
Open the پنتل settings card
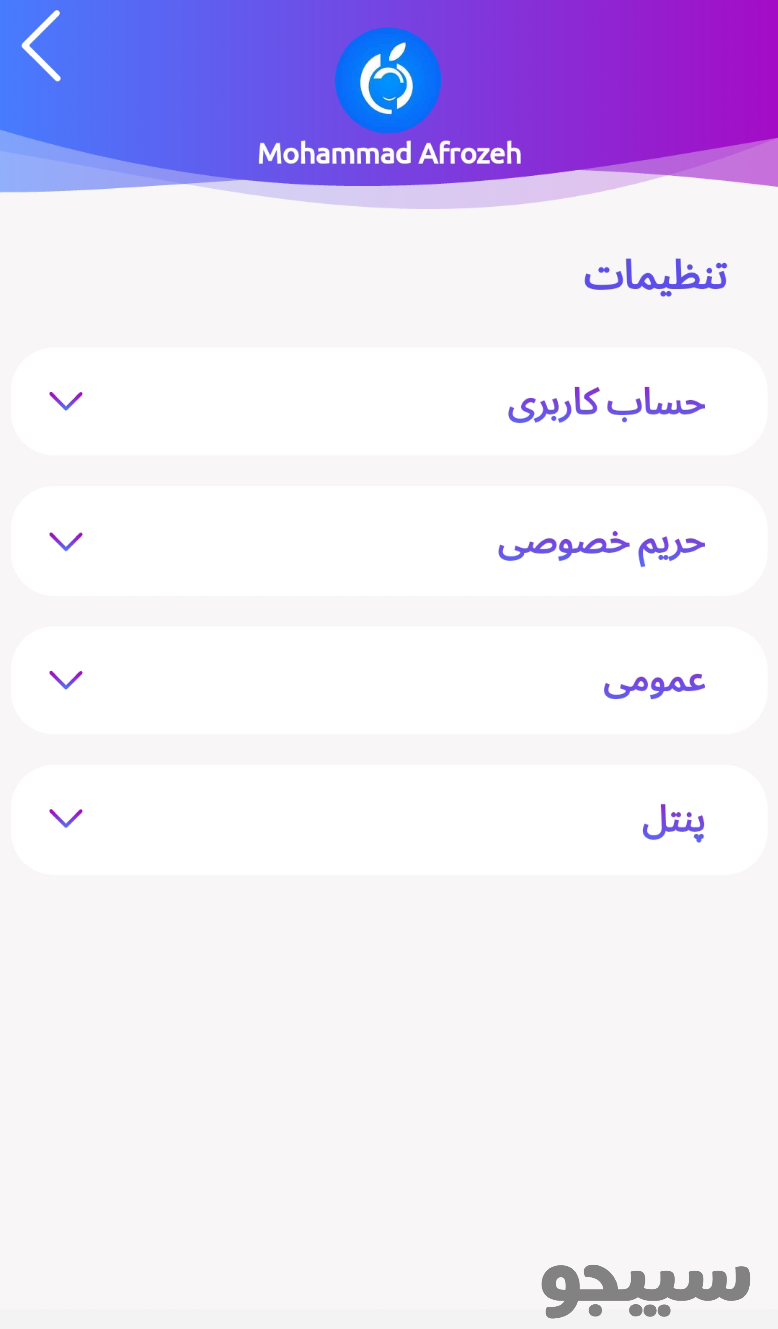389,818
